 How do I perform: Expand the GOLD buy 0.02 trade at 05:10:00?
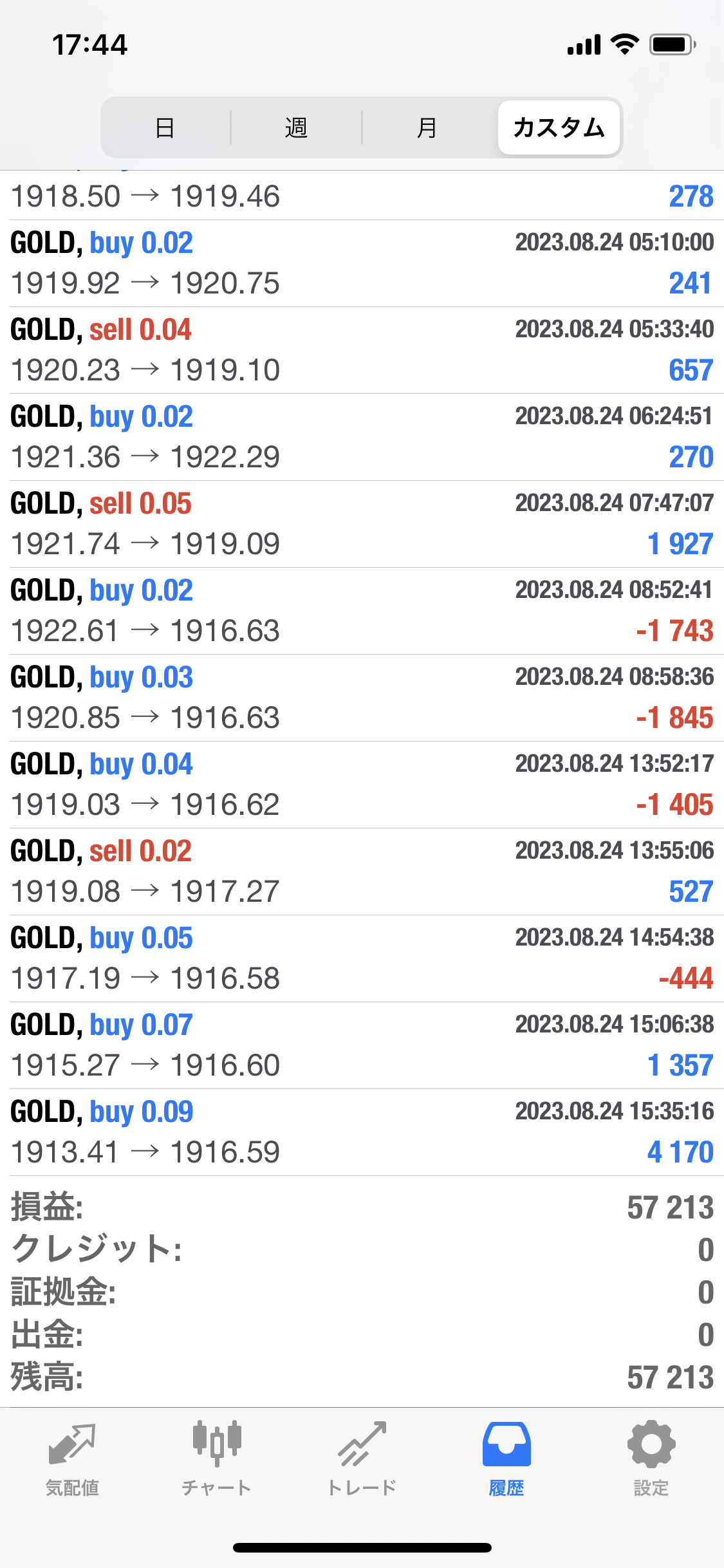point(362,263)
